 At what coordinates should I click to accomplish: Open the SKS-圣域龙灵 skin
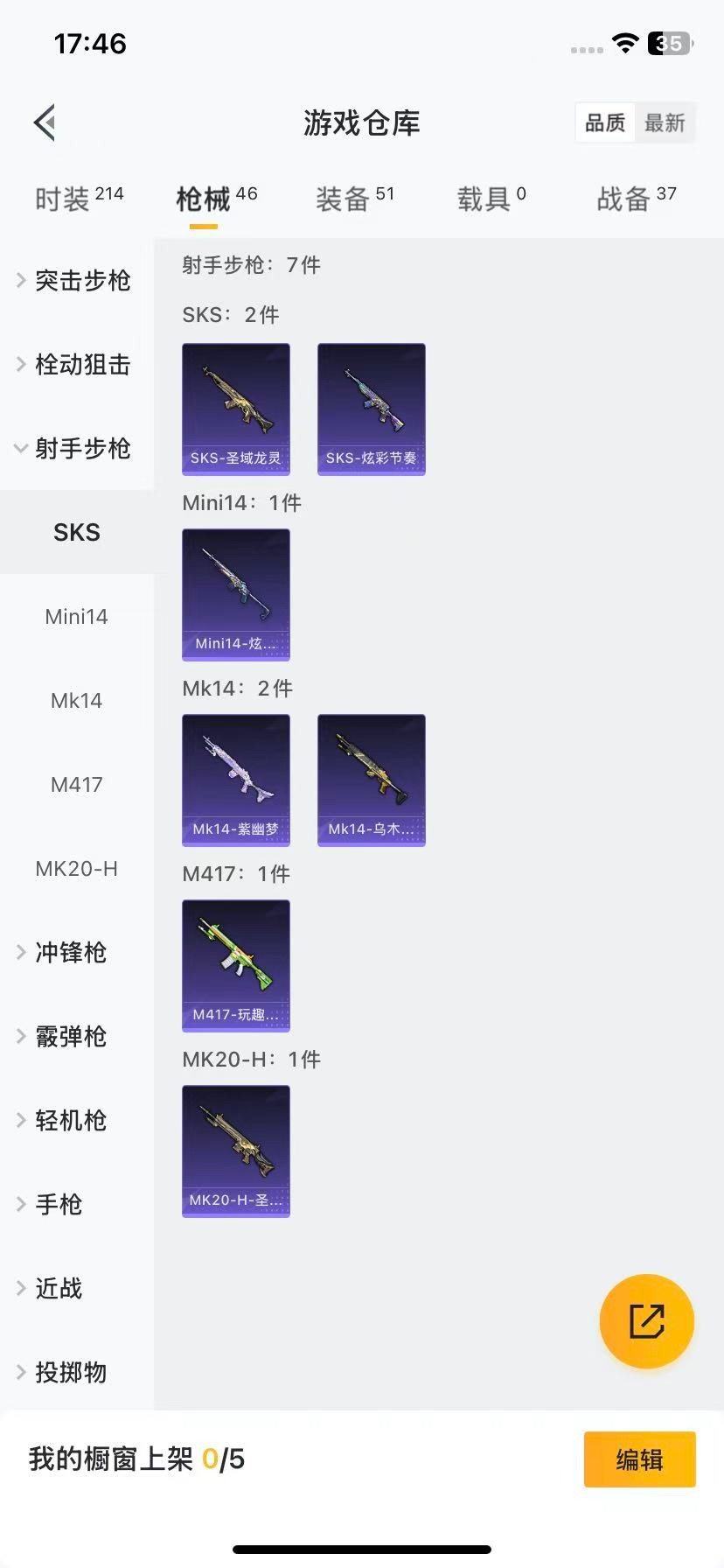pyautogui.click(x=236, y=409)
